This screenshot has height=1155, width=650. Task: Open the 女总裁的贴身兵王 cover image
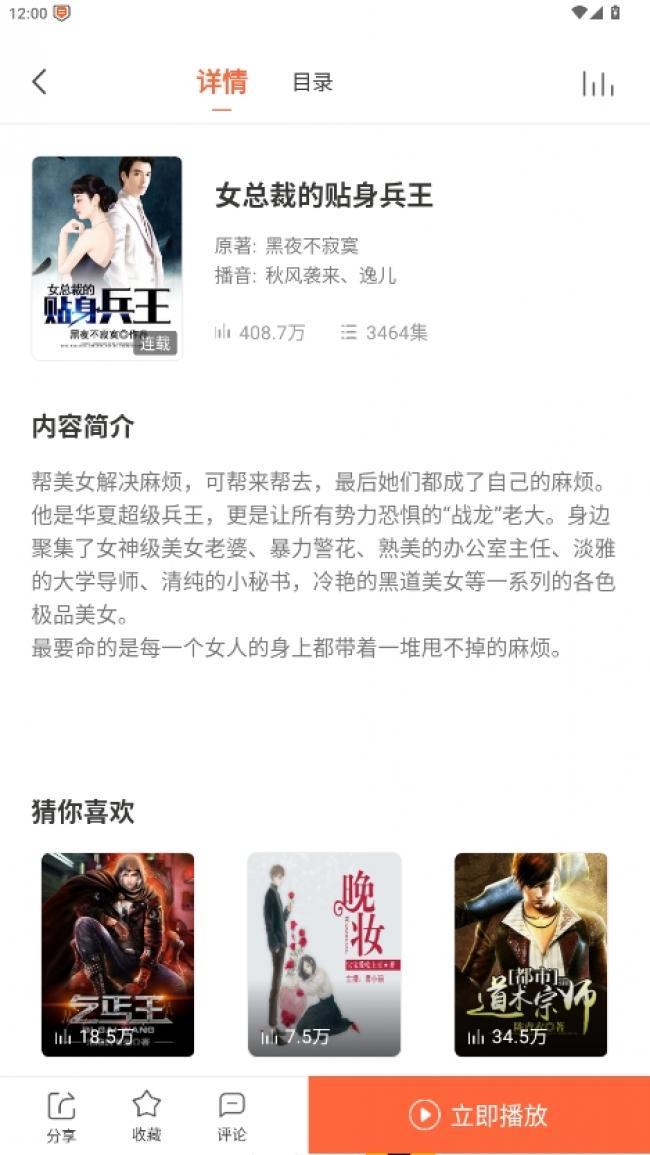pos(107,257)
